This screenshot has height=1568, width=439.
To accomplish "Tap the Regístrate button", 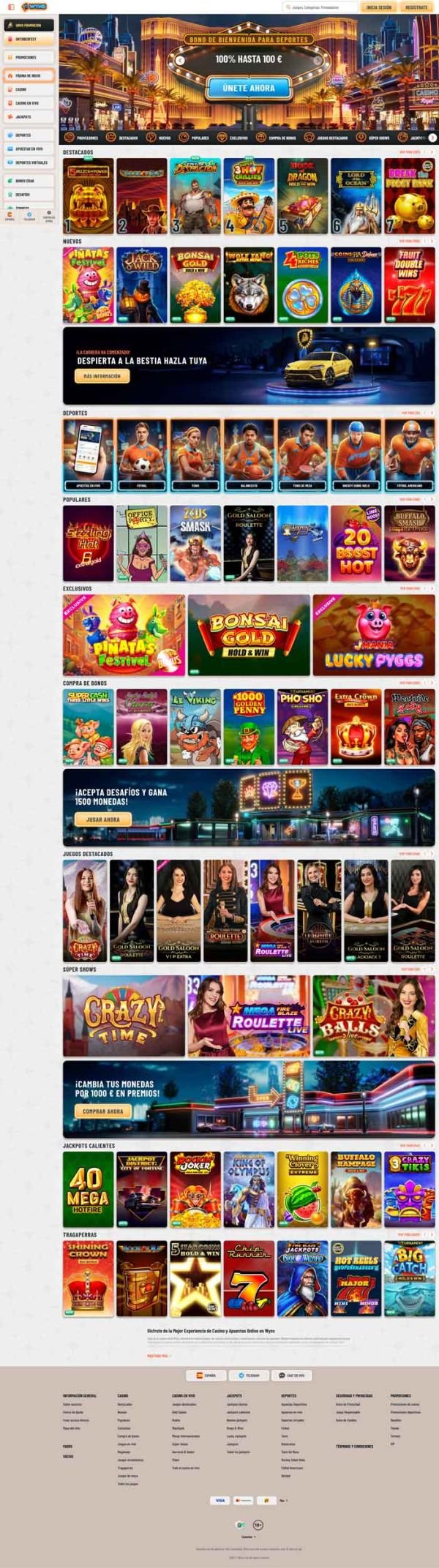I will pos(416,7).
